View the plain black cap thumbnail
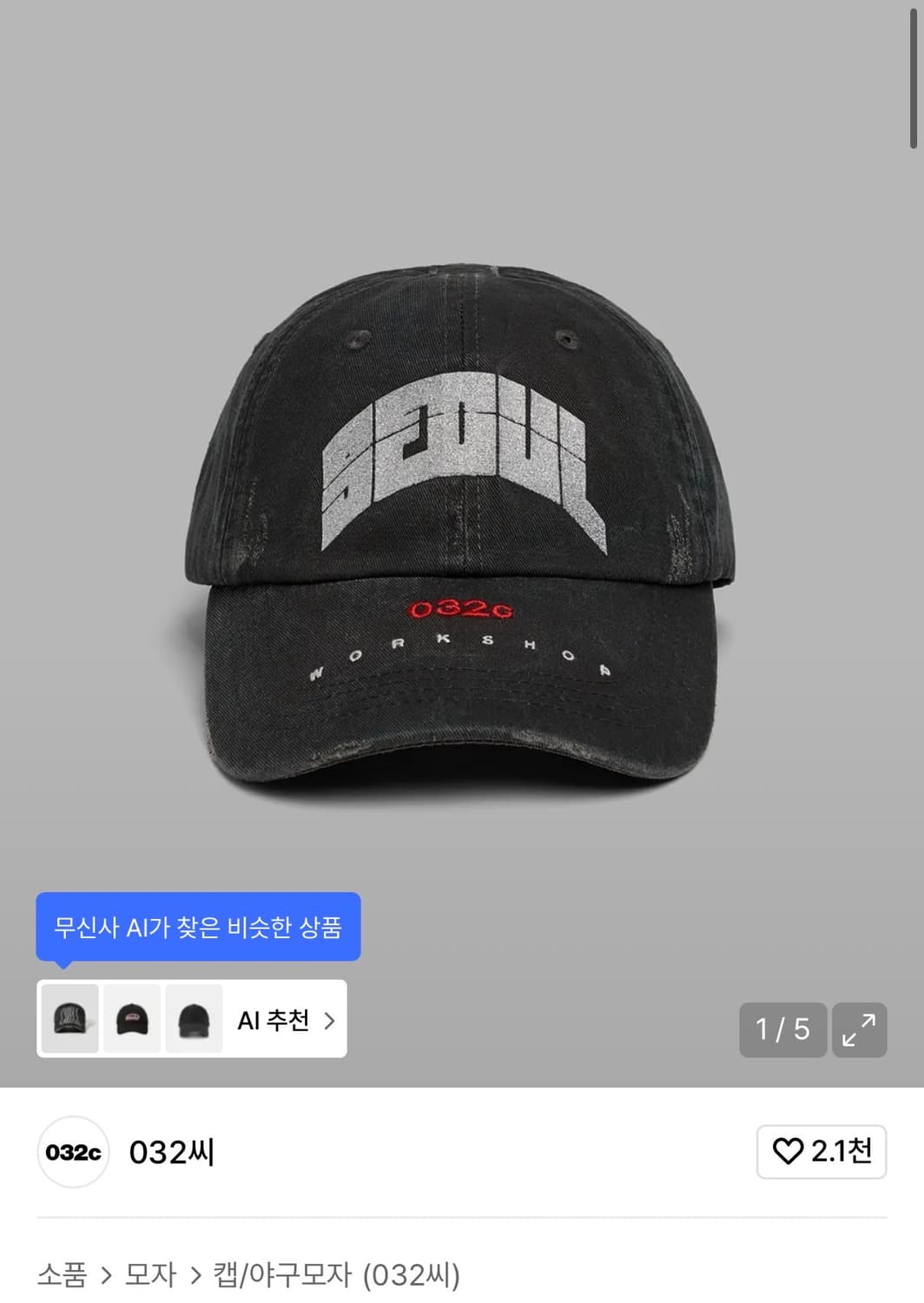This screenshot has height=1303, width=924. pyautogui.click(x=194, y=1019)
